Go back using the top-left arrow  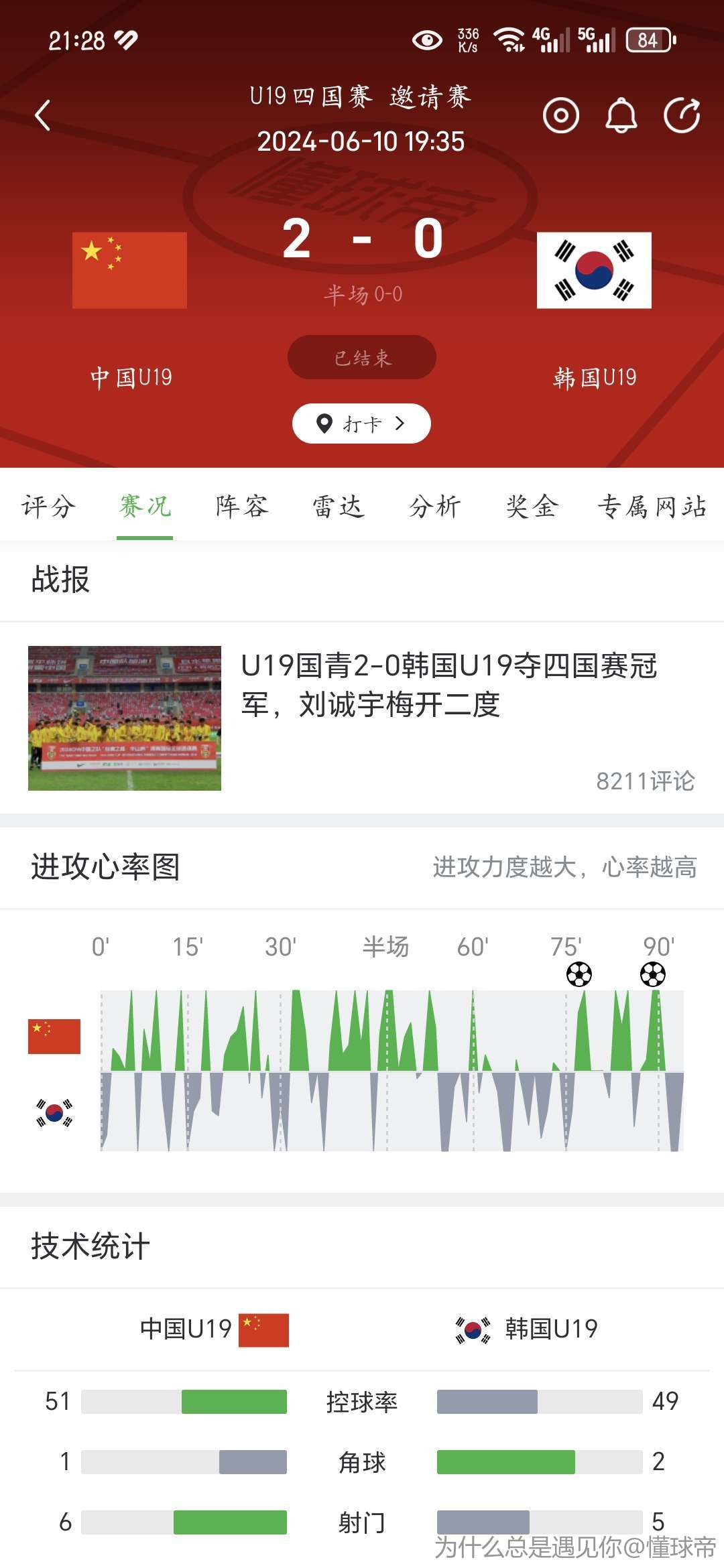[43, 115]
